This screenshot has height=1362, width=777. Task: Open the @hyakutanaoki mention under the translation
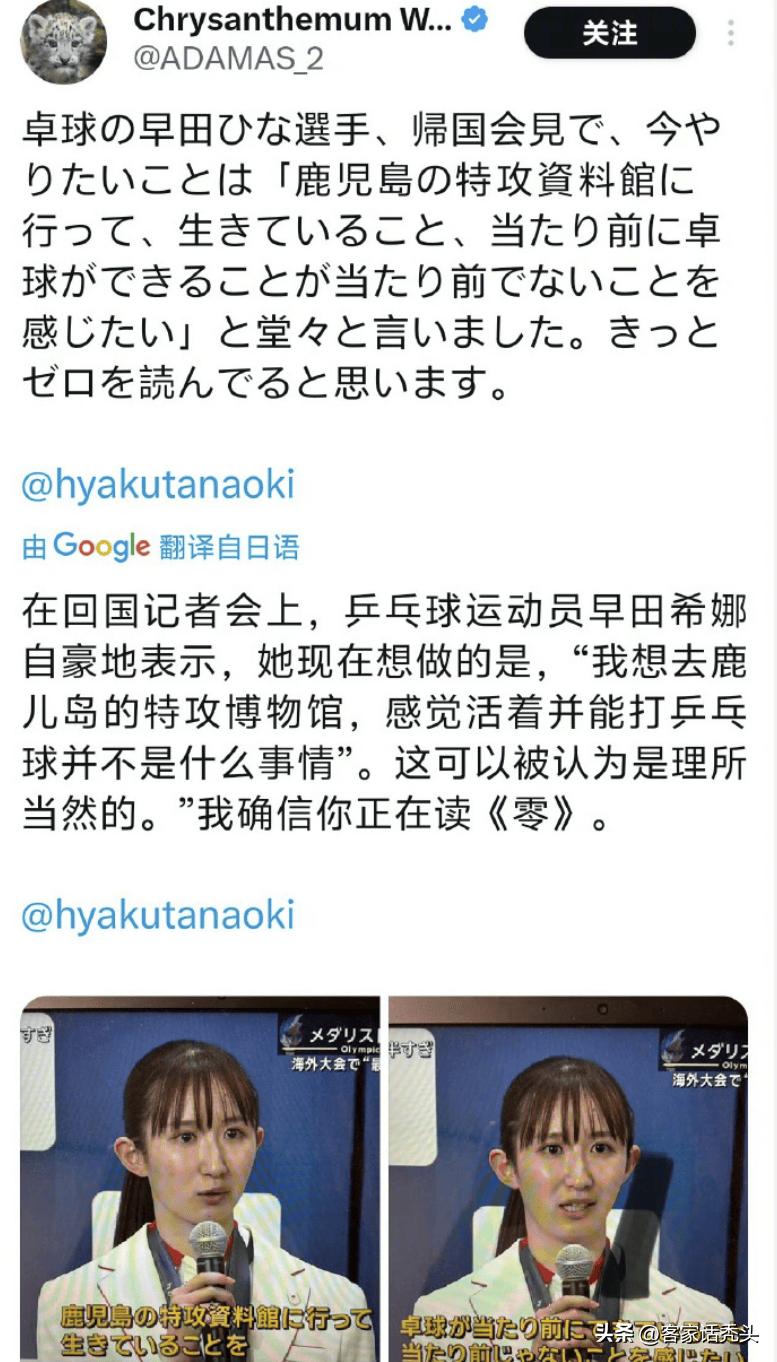tap(158, 915)
